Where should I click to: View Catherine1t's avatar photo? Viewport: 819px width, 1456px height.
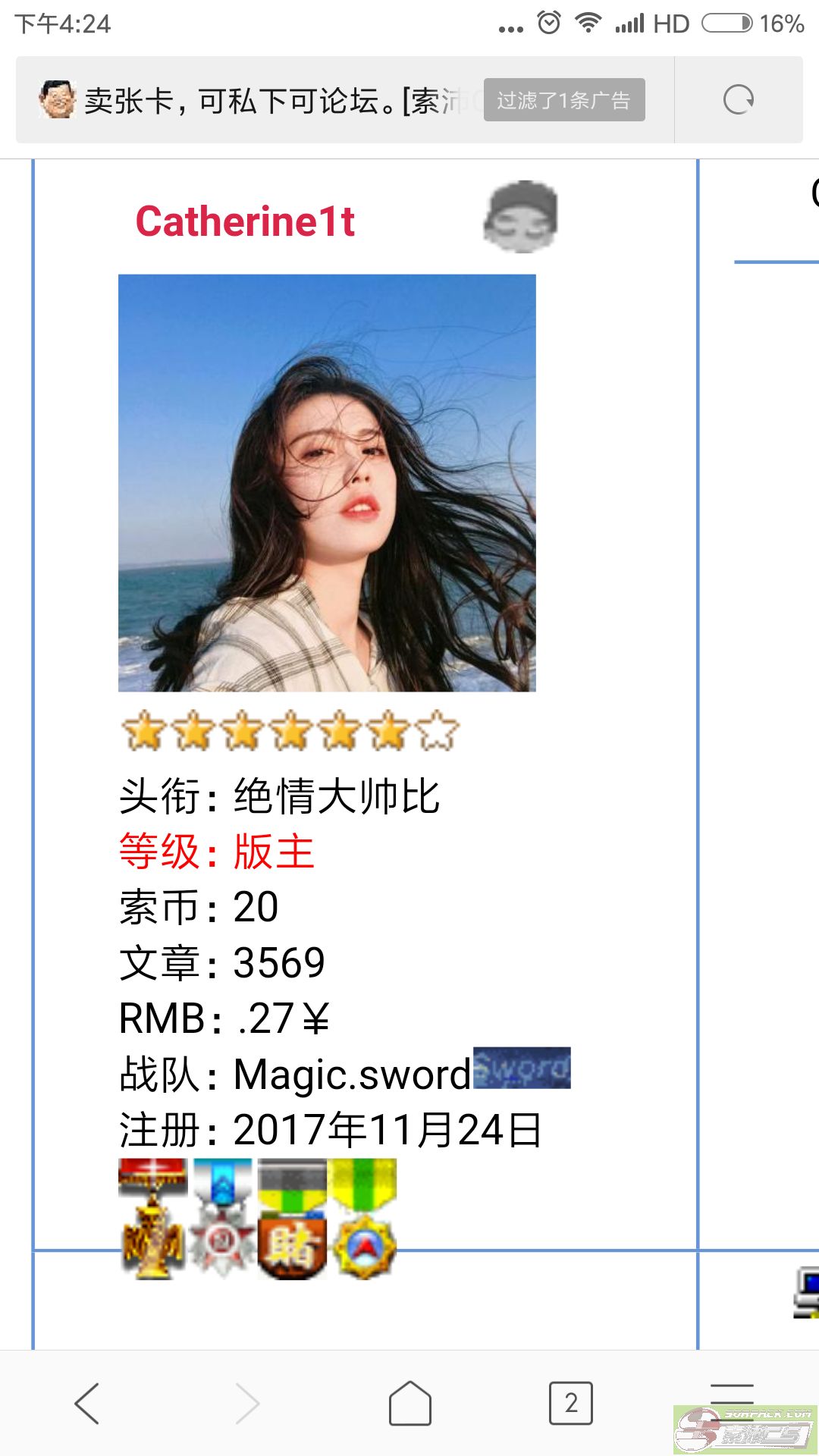pos(327,483)
